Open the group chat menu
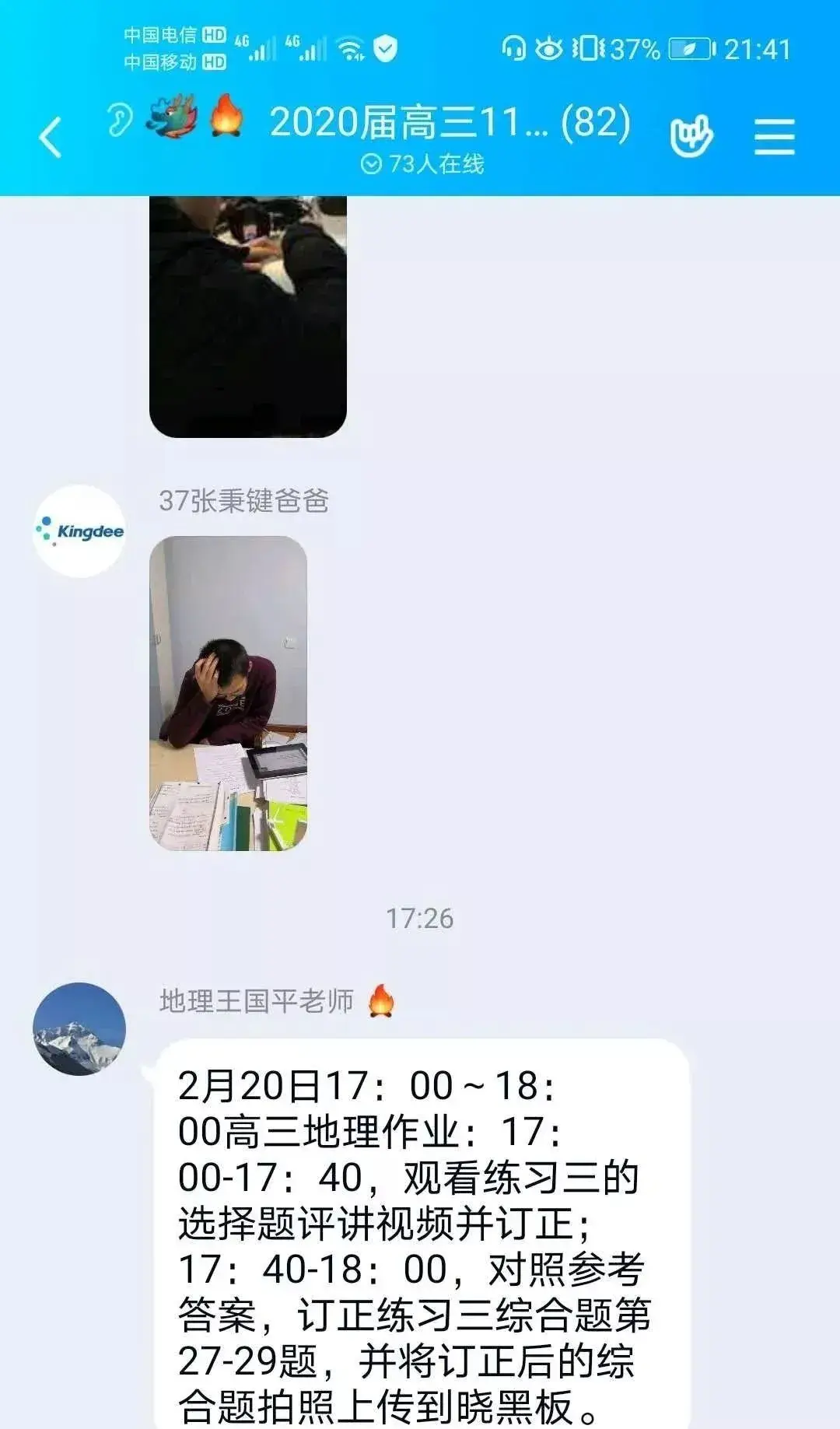Screen dimensions: 840x1429 point(774,138)
